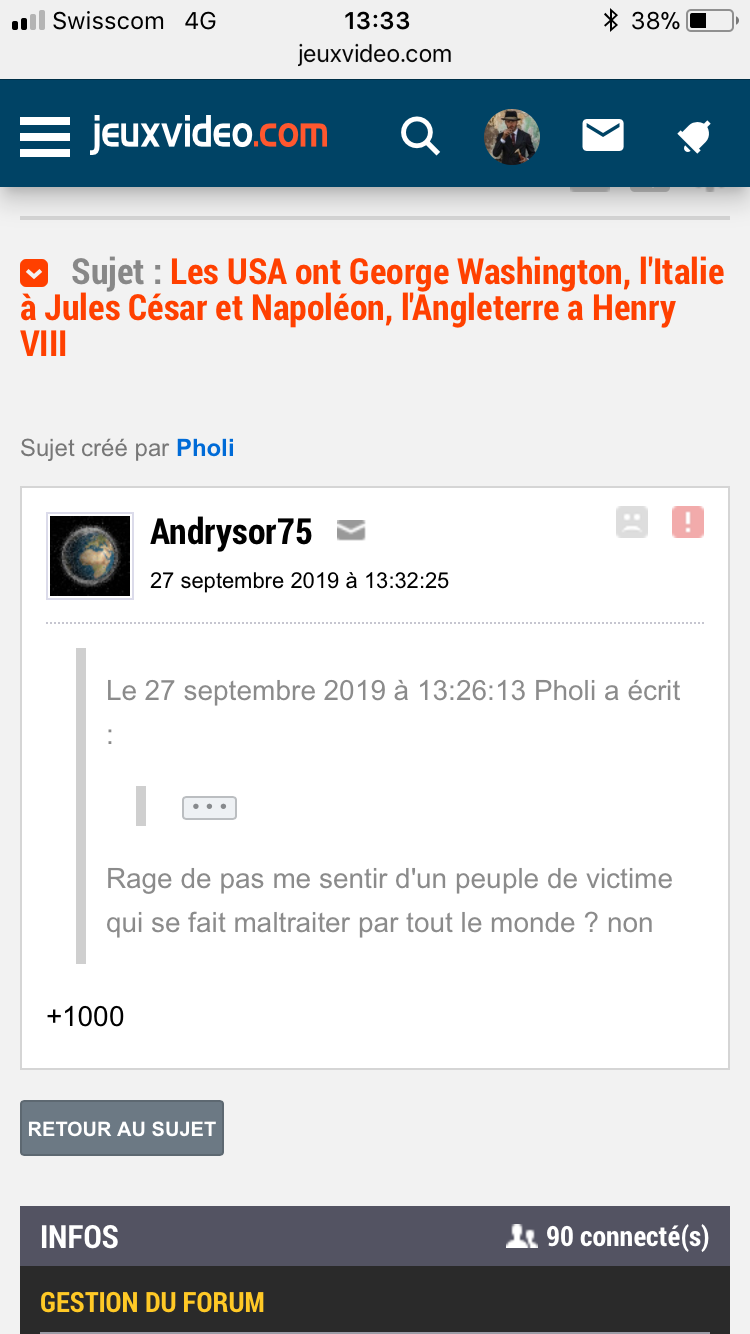This screenshot has width=750, height=1334.
Task: Open the hamburger navigation menu
Action: coord(45,136)
